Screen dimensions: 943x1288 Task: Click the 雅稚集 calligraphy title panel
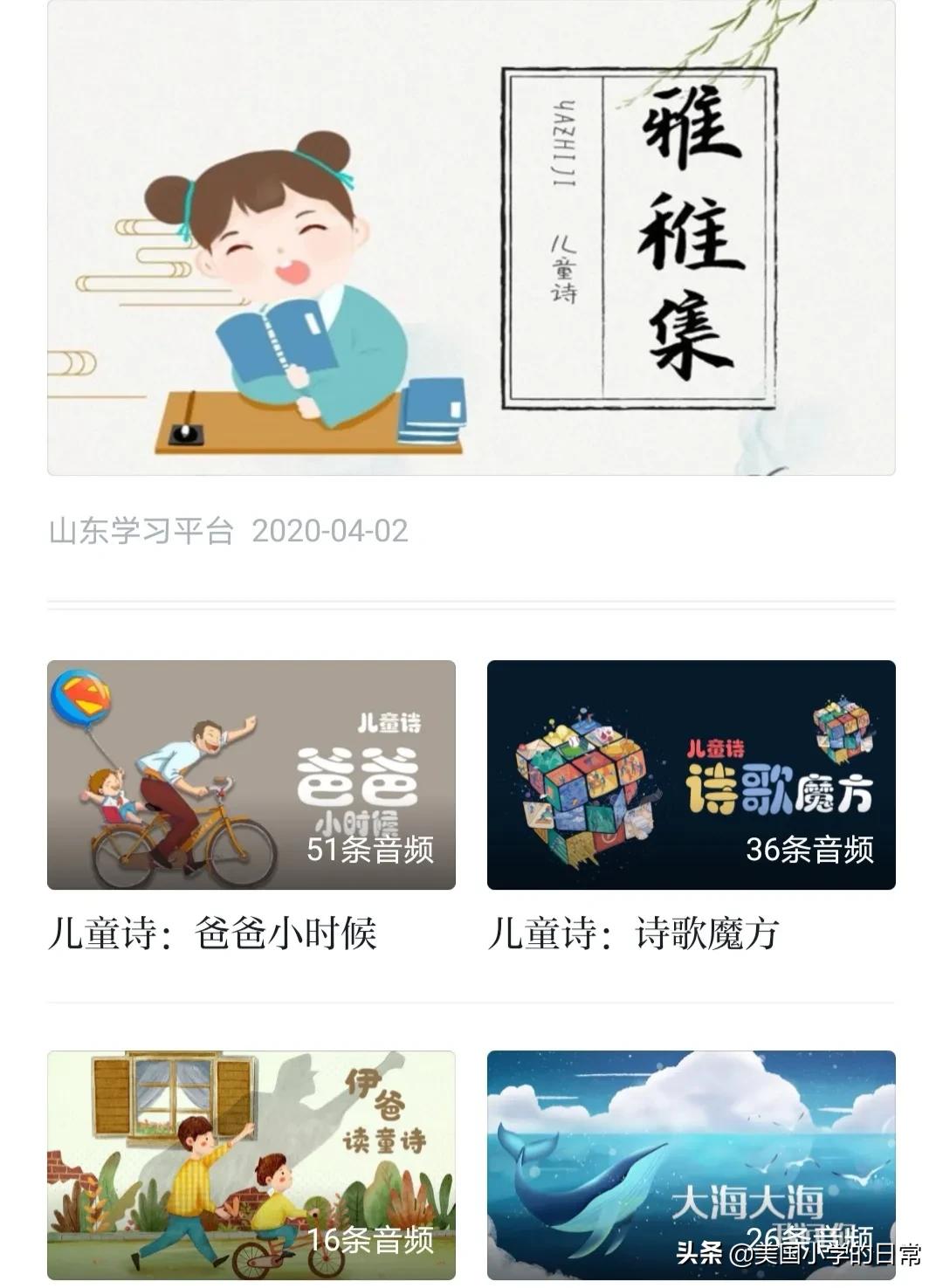690,236
